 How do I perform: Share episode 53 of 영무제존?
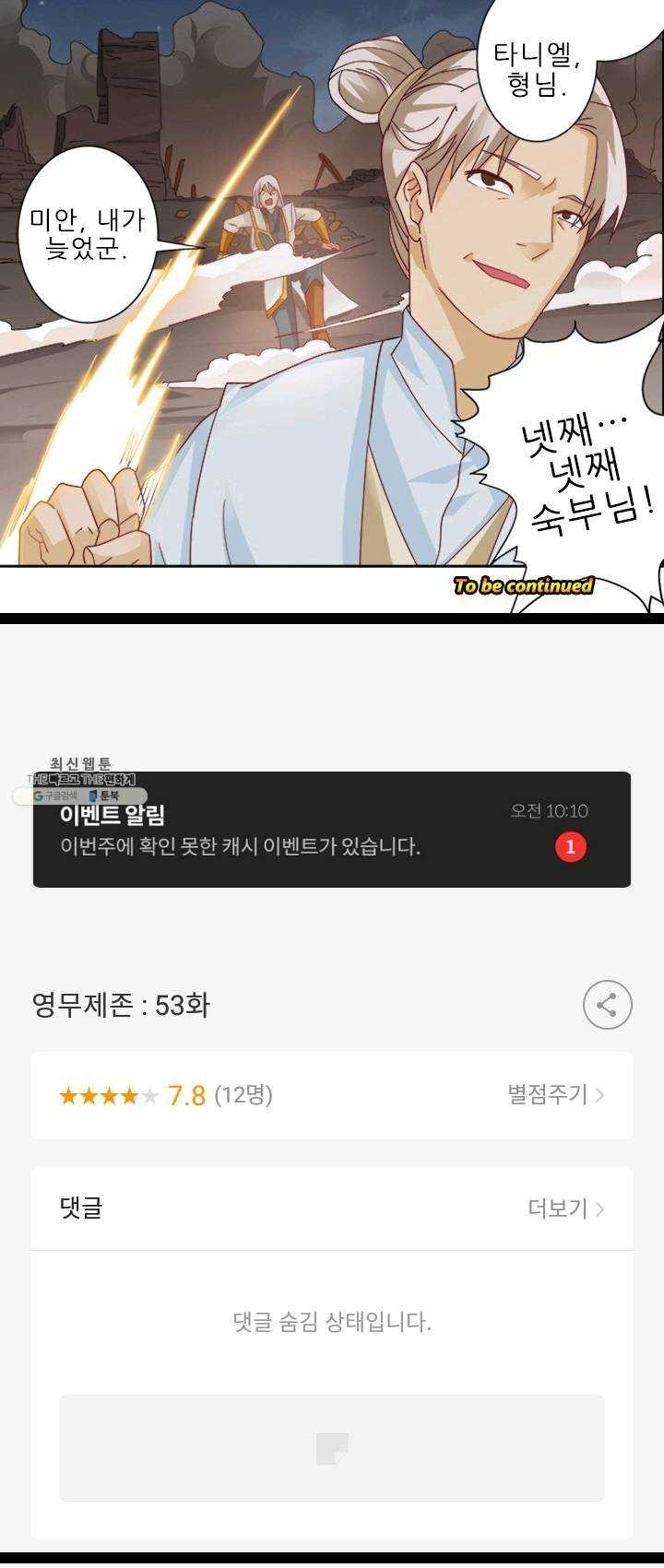click(607, 1005)
